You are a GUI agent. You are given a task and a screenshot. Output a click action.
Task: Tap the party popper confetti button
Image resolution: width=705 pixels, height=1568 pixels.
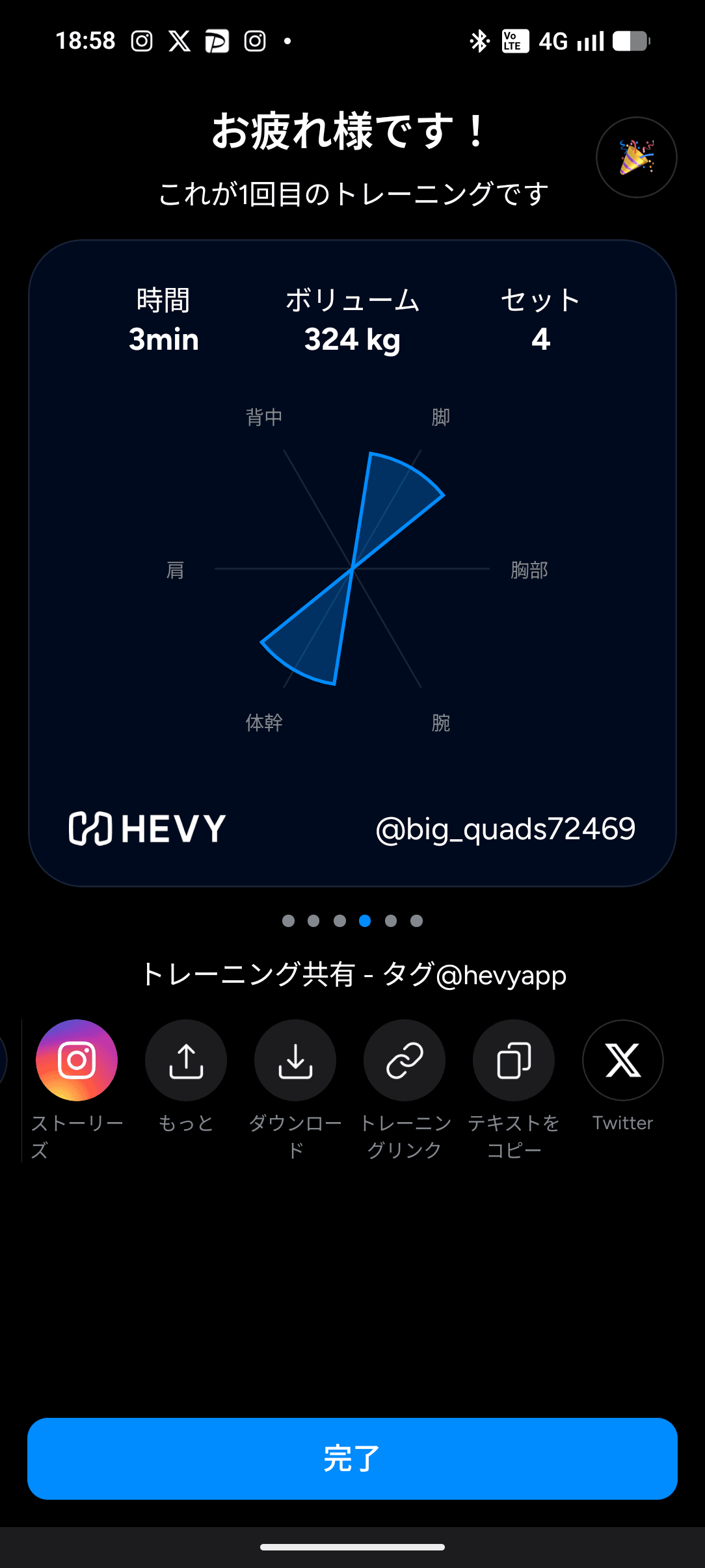[x=636, y=157]
